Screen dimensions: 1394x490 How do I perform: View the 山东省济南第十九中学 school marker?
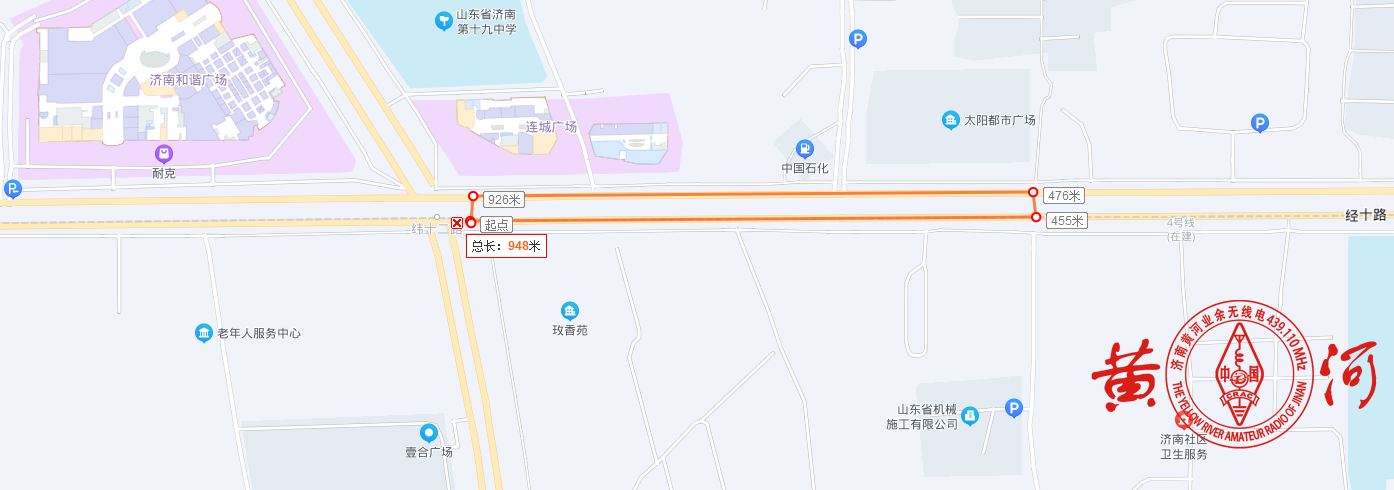[x=444, y=20]
